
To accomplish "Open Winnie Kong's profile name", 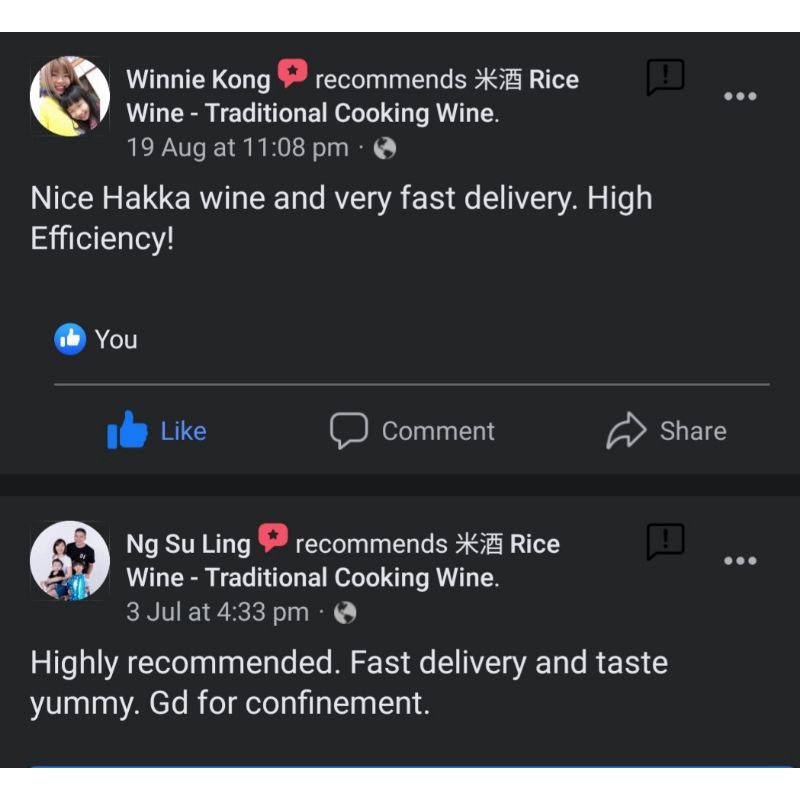I will pyautogui.click(x=198, y=80).
